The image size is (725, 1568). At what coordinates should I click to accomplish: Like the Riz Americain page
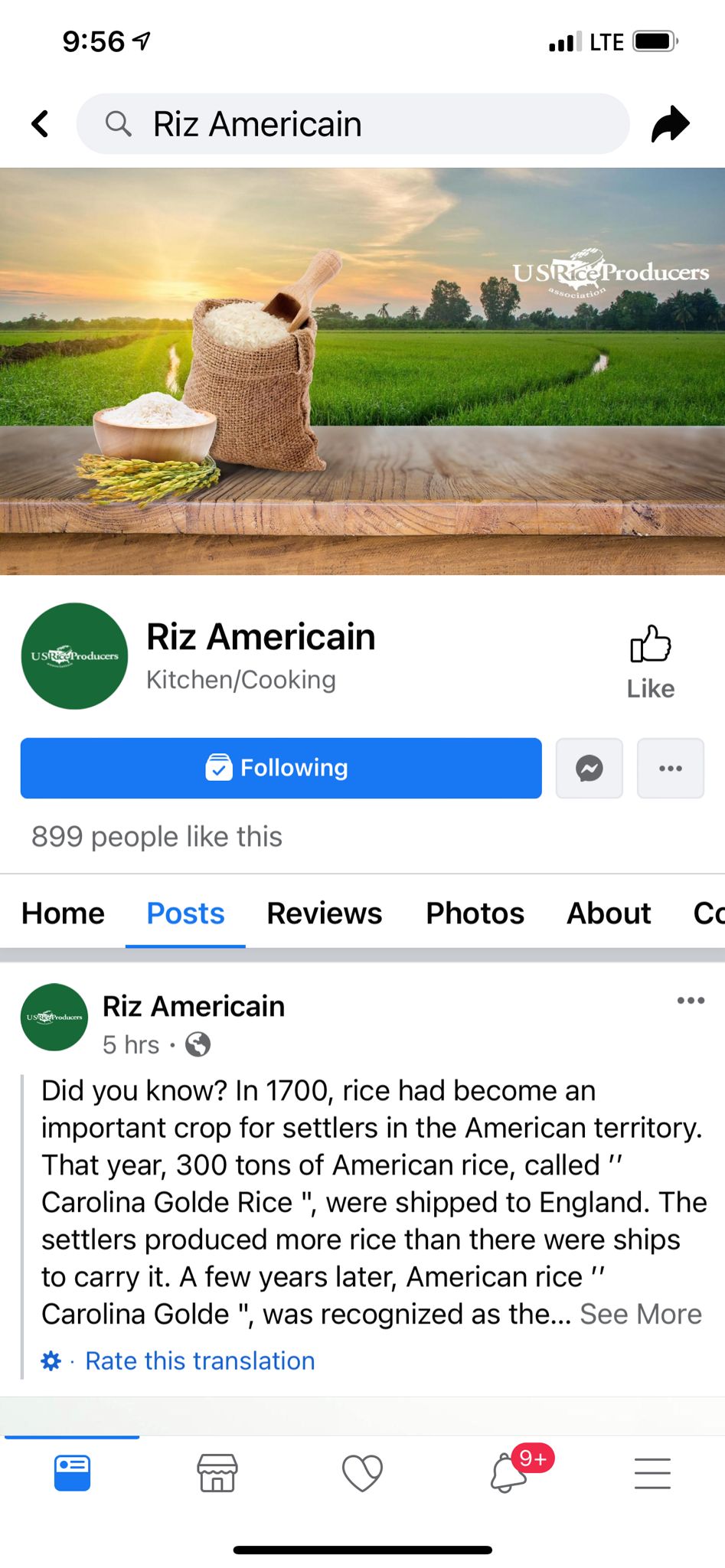click(x=650, y=661)
